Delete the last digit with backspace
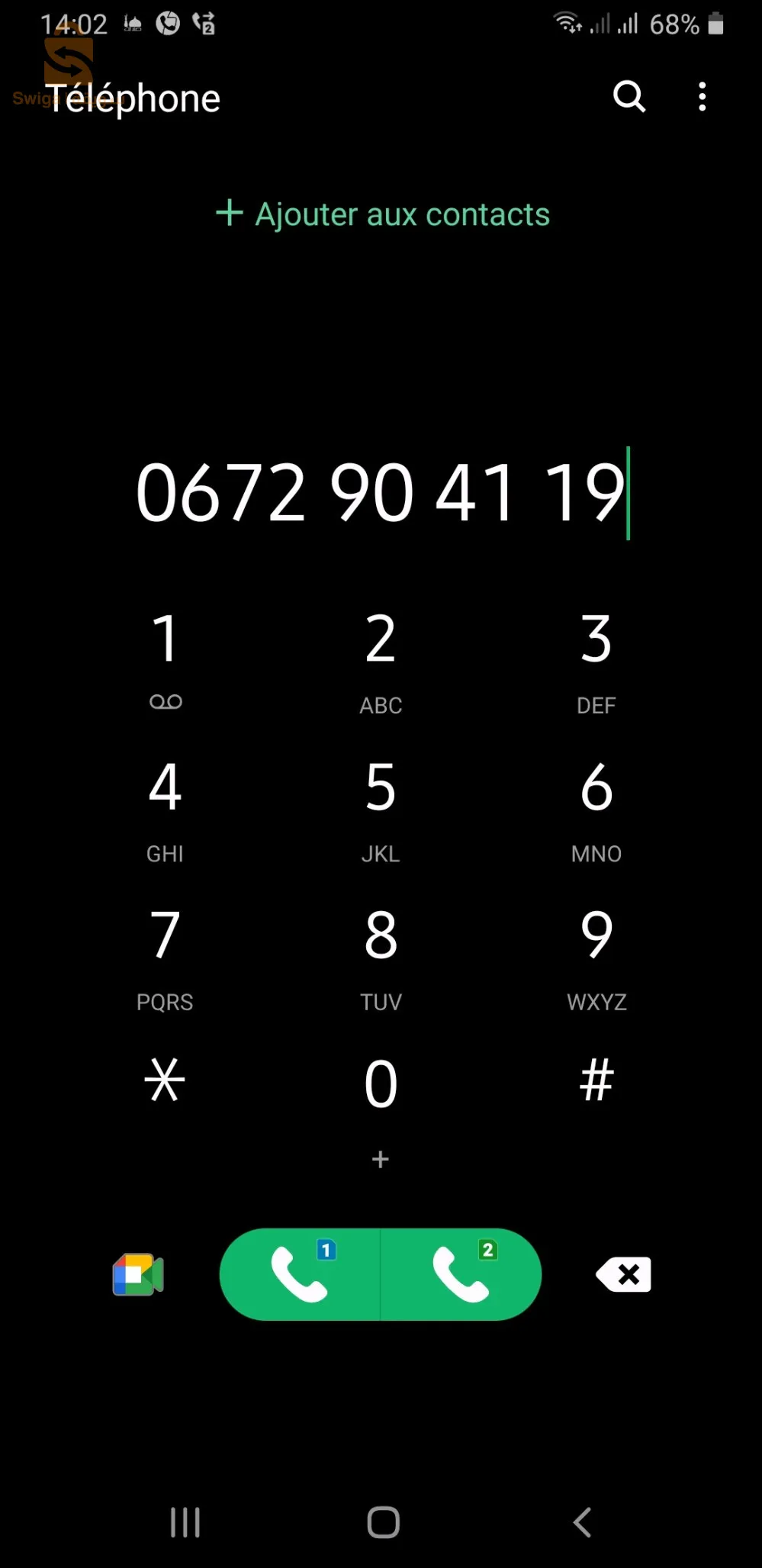Screen dimensions: 762x1568 623,1274
